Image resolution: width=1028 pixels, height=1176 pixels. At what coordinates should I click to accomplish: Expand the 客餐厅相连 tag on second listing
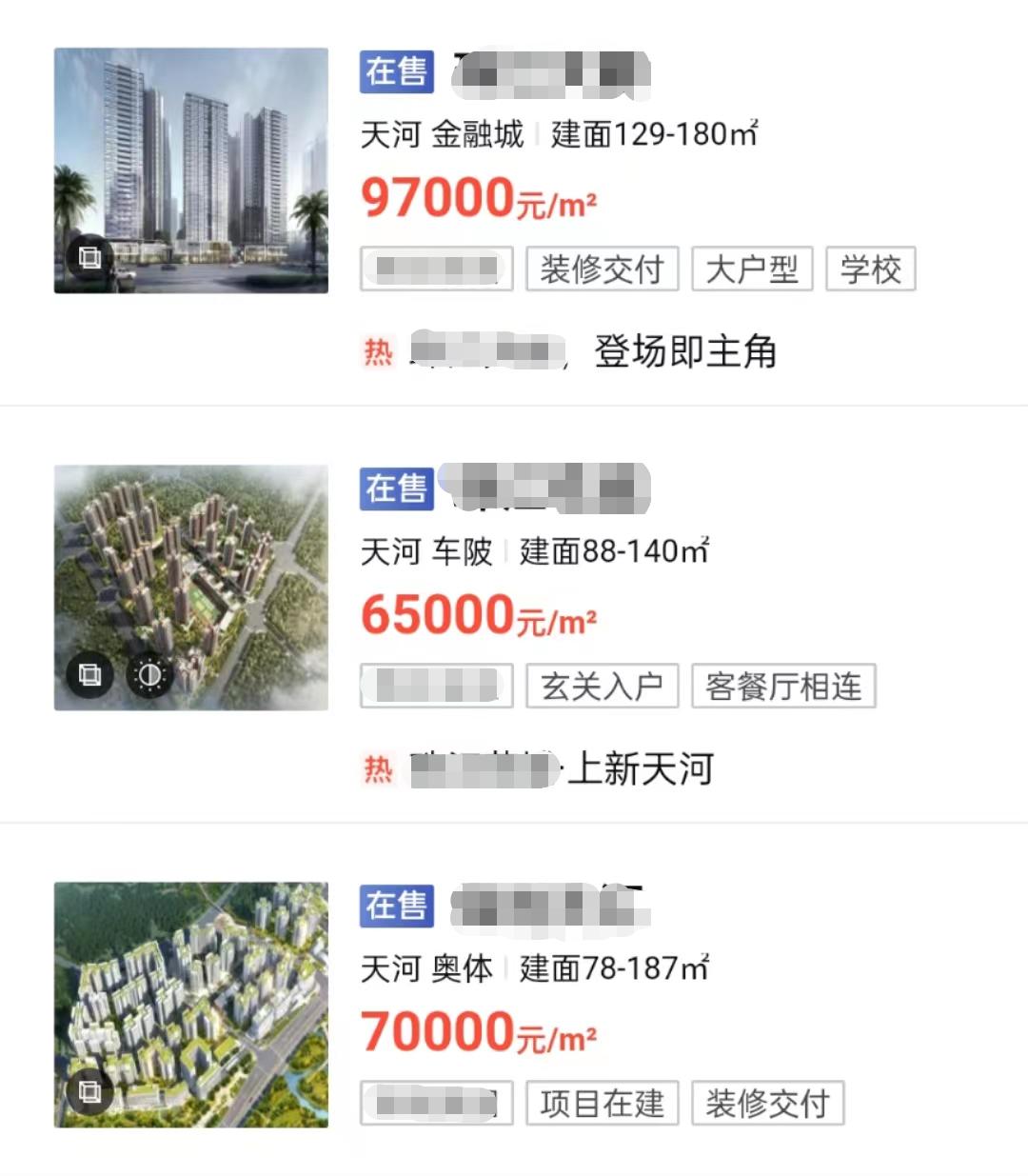pos(784,685)
